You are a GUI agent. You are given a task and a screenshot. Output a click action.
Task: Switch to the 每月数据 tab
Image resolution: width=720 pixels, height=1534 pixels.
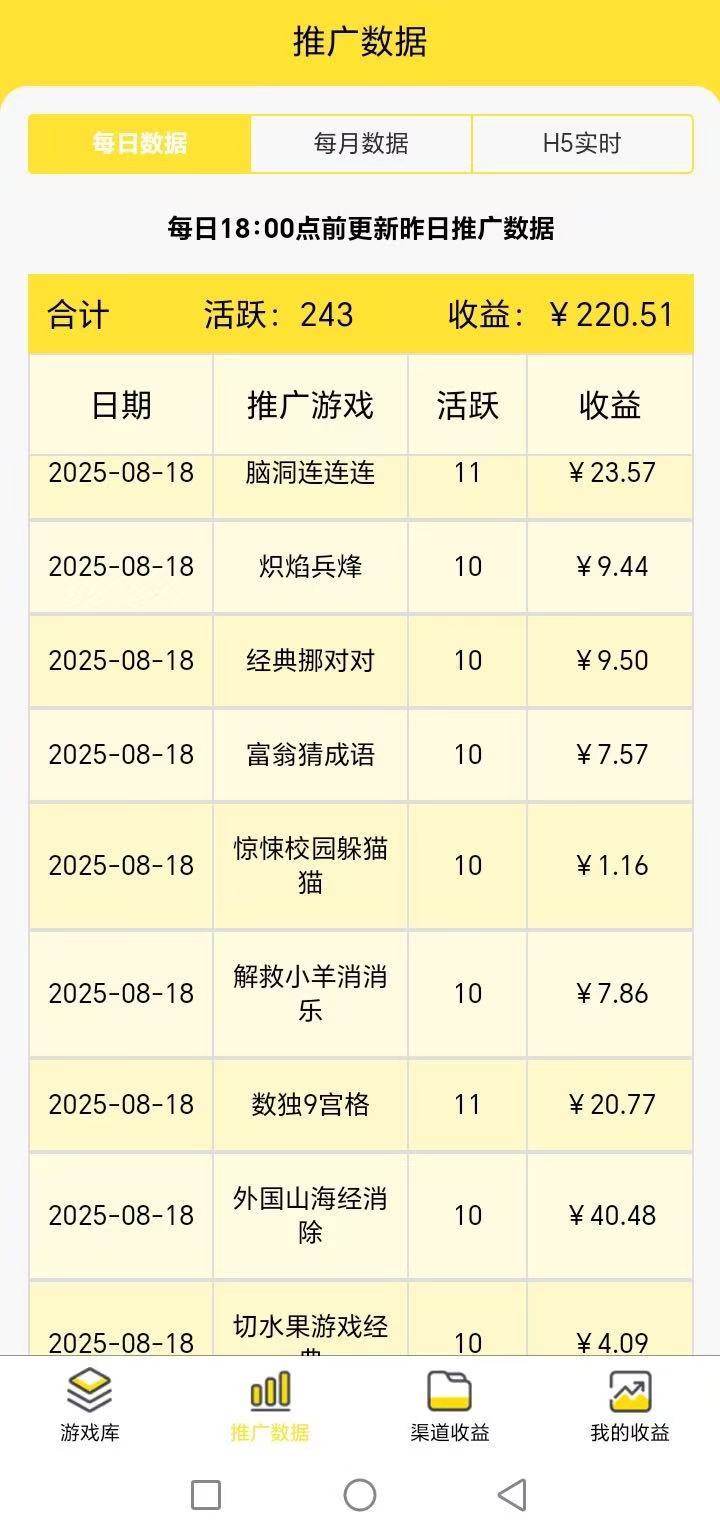(x=362, y=144)
